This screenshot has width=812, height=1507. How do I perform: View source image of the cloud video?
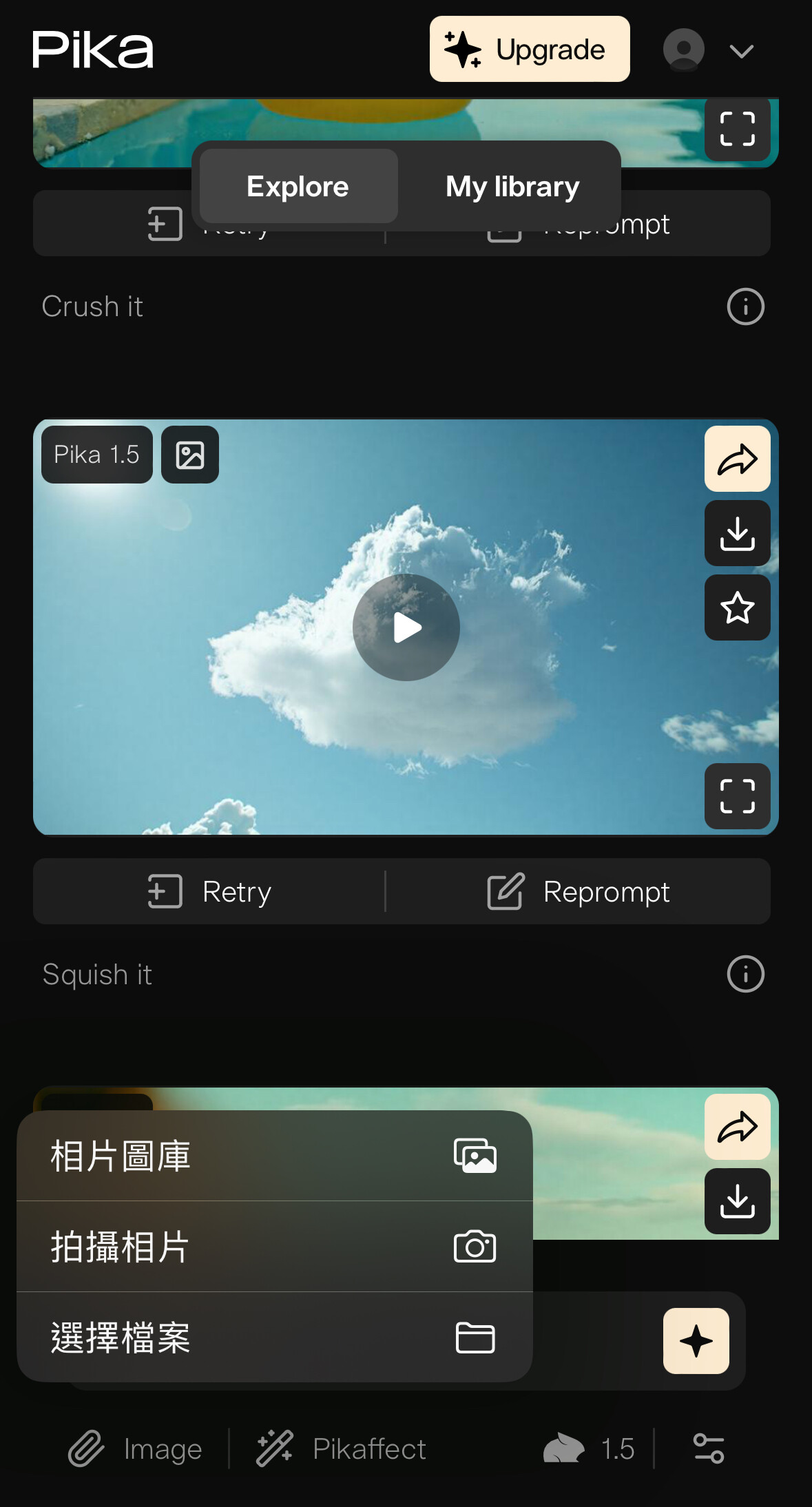[190, 455]
